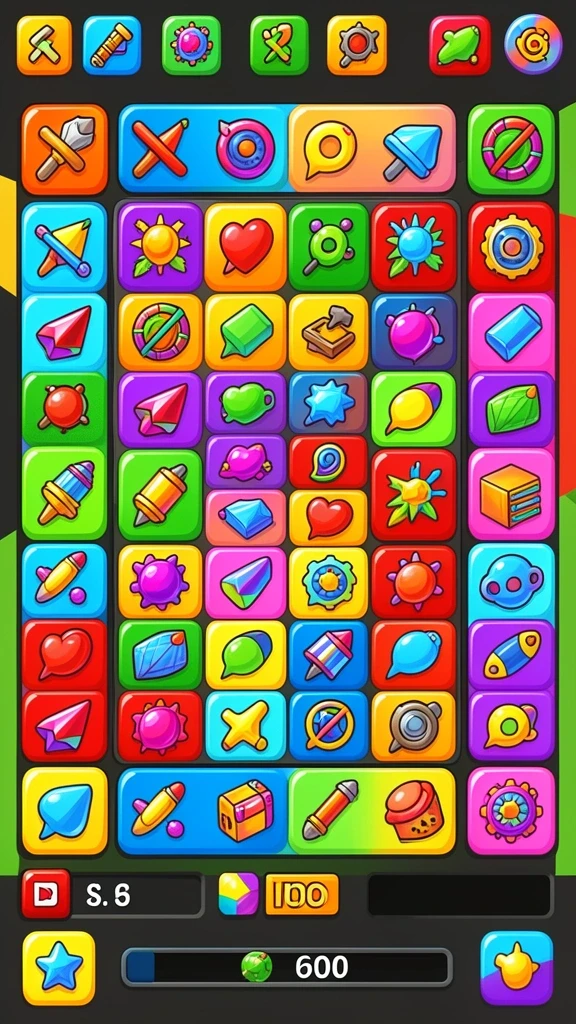Image resolution: width=576 pixels, height=1024 pixels.
Task: Tap the anvil-on-wooden-block tile
Action: (x=328, y=332)
